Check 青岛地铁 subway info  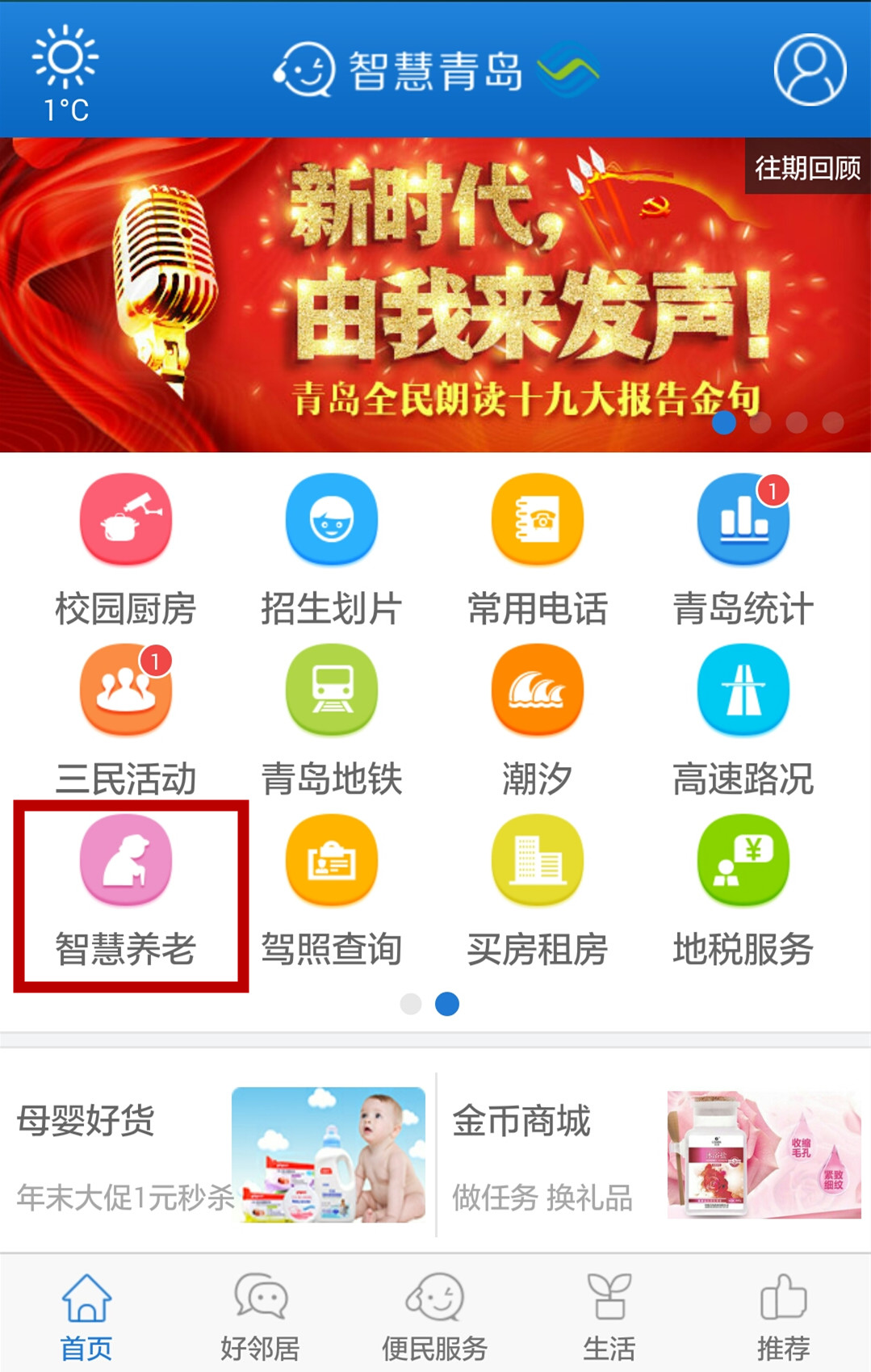tap(332, 719)
